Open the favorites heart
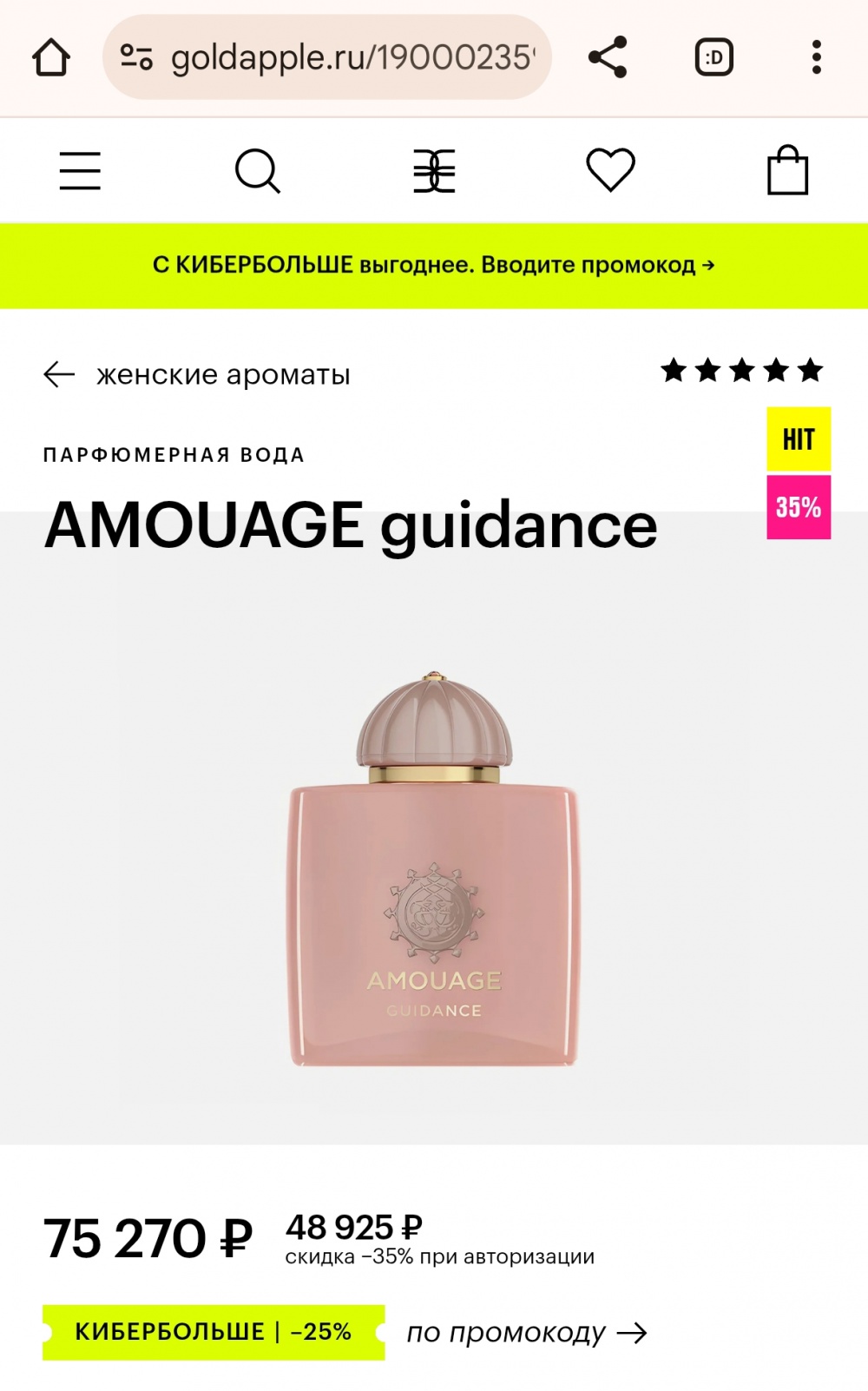Viewport: 868px width, 1391px height. tap(610, 170)
